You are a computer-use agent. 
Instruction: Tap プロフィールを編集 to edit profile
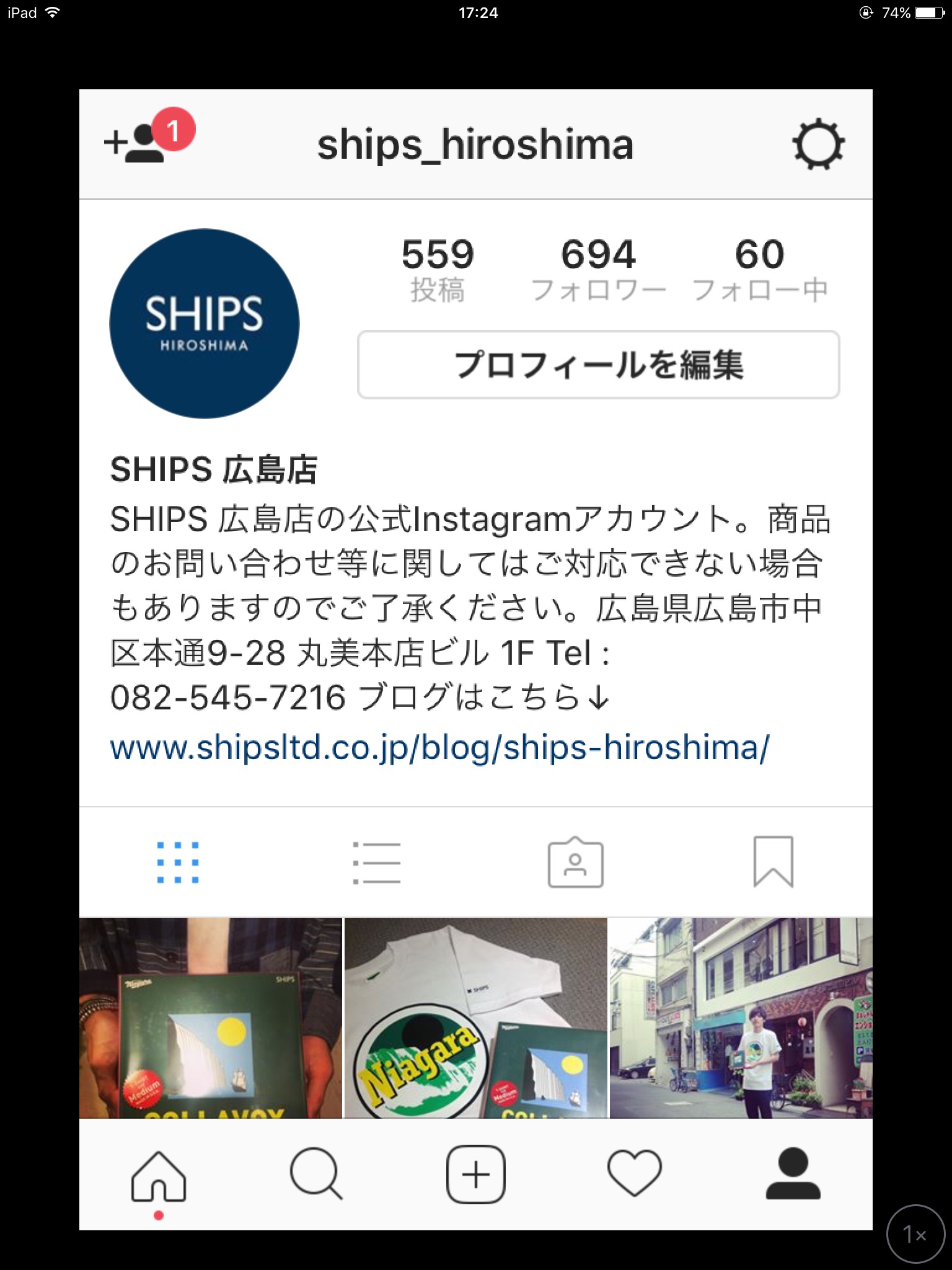click(598, 365)
